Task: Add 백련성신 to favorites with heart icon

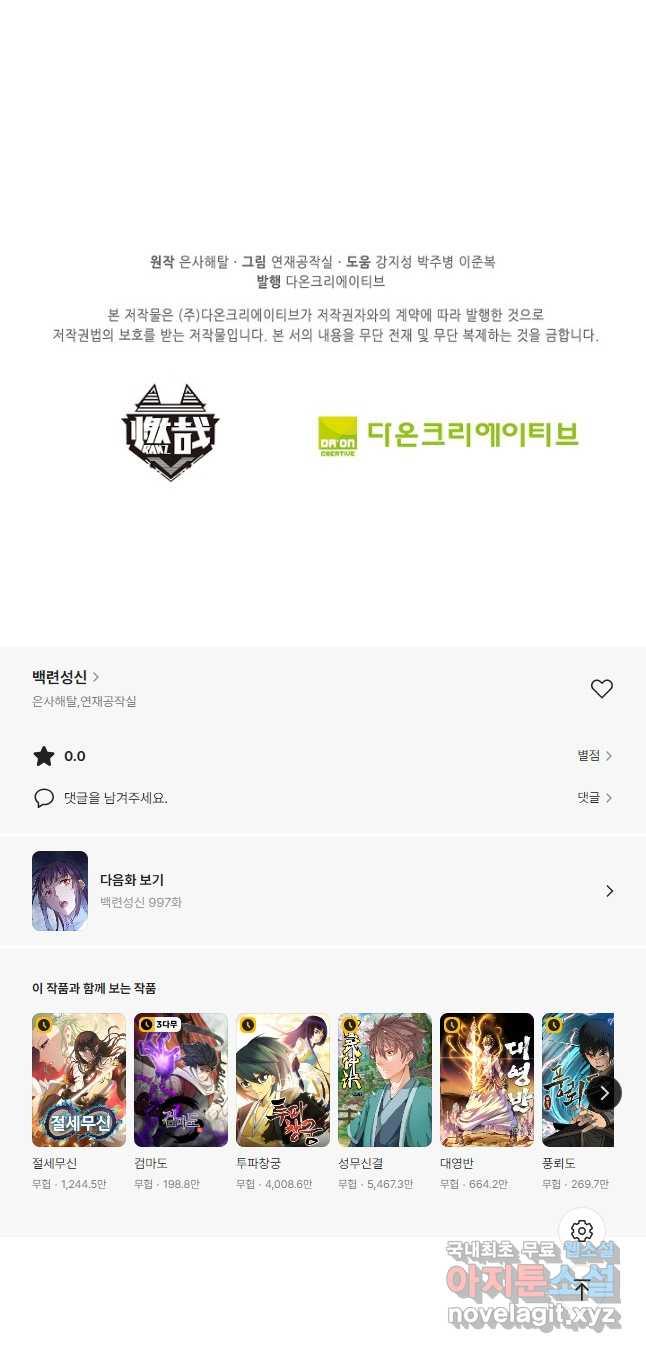Action: (601, 689)
